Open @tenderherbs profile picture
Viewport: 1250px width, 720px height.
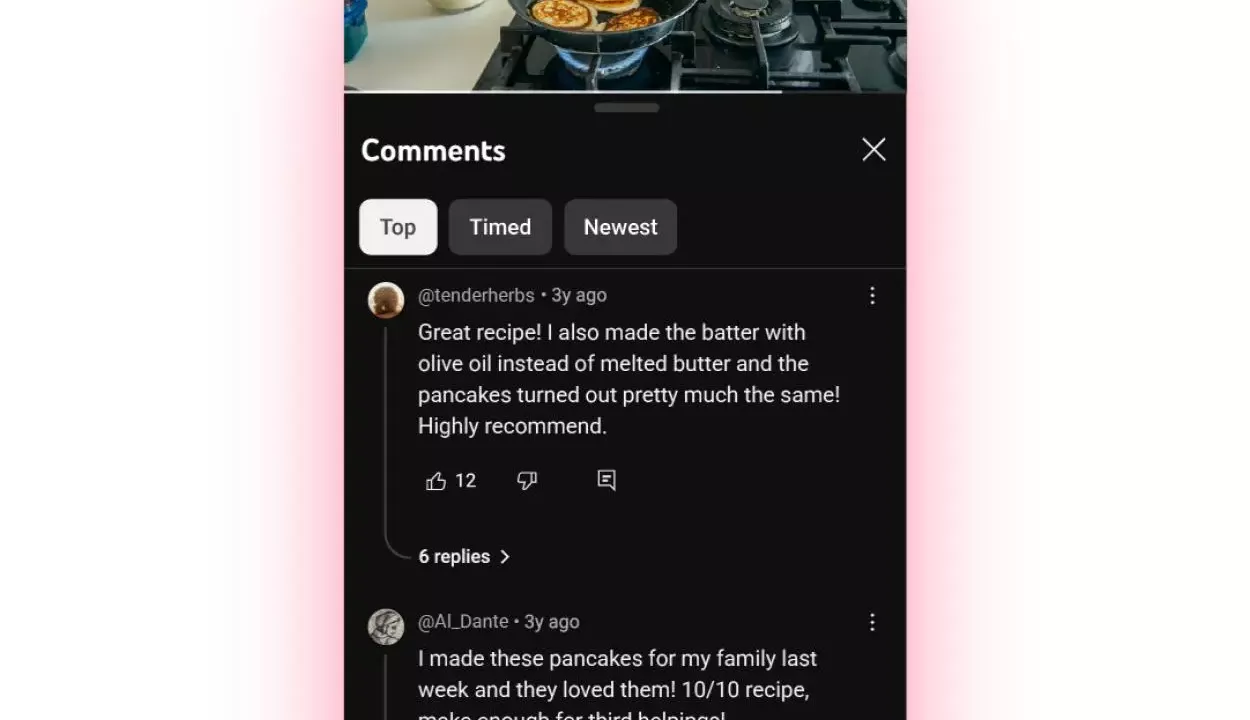click(x=386, y=299)
